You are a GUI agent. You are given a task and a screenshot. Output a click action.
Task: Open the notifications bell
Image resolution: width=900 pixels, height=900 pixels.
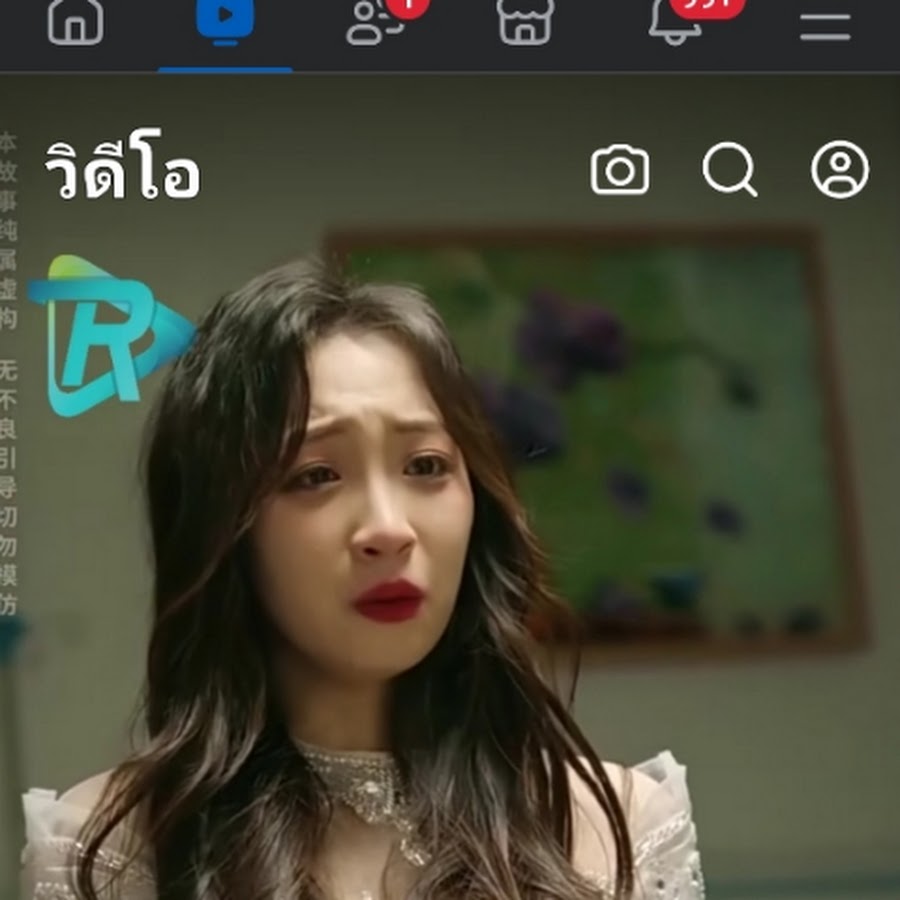(x=675, y=22)
